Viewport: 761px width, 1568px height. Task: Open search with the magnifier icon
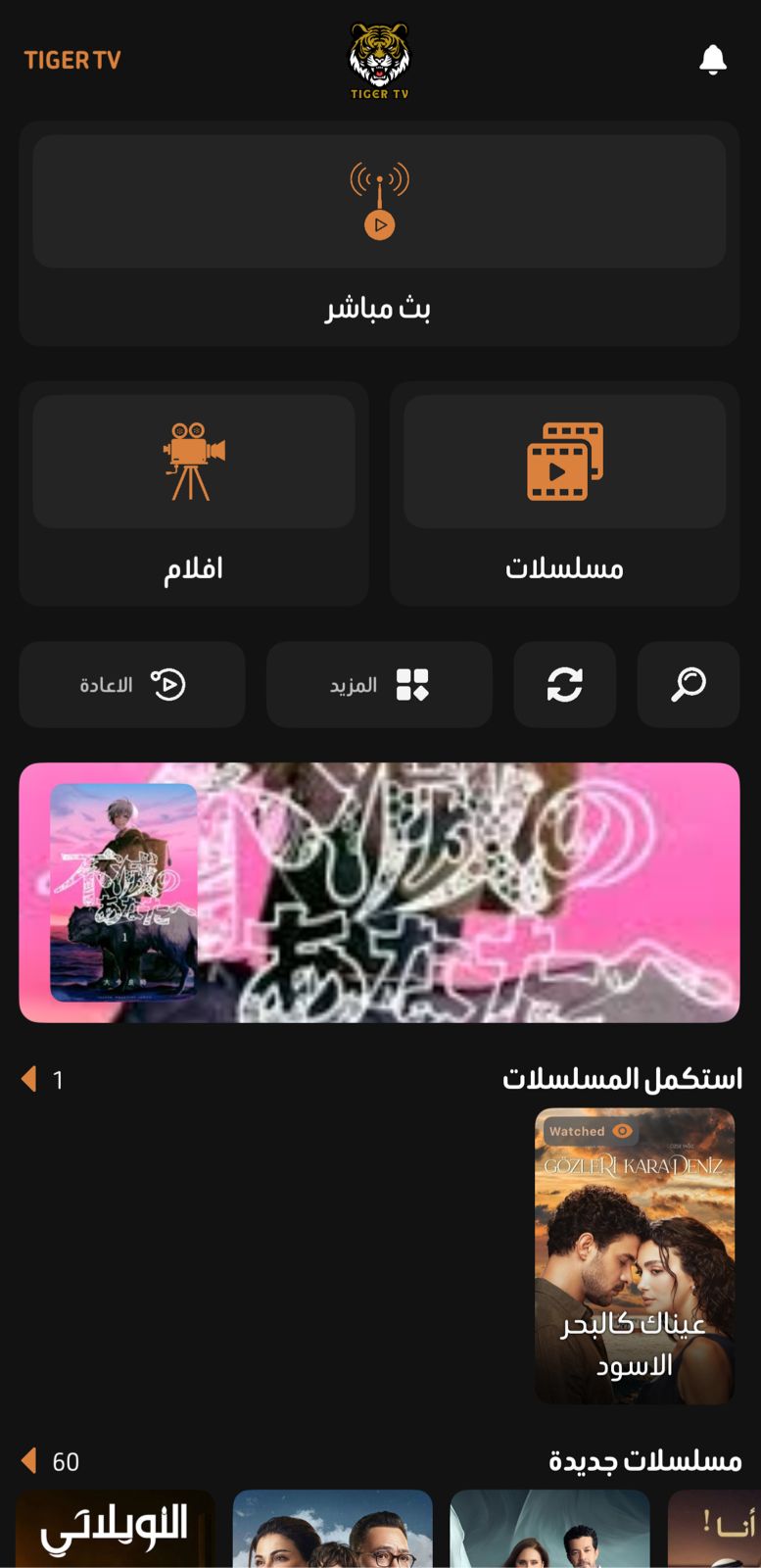(x=688, y=684)
